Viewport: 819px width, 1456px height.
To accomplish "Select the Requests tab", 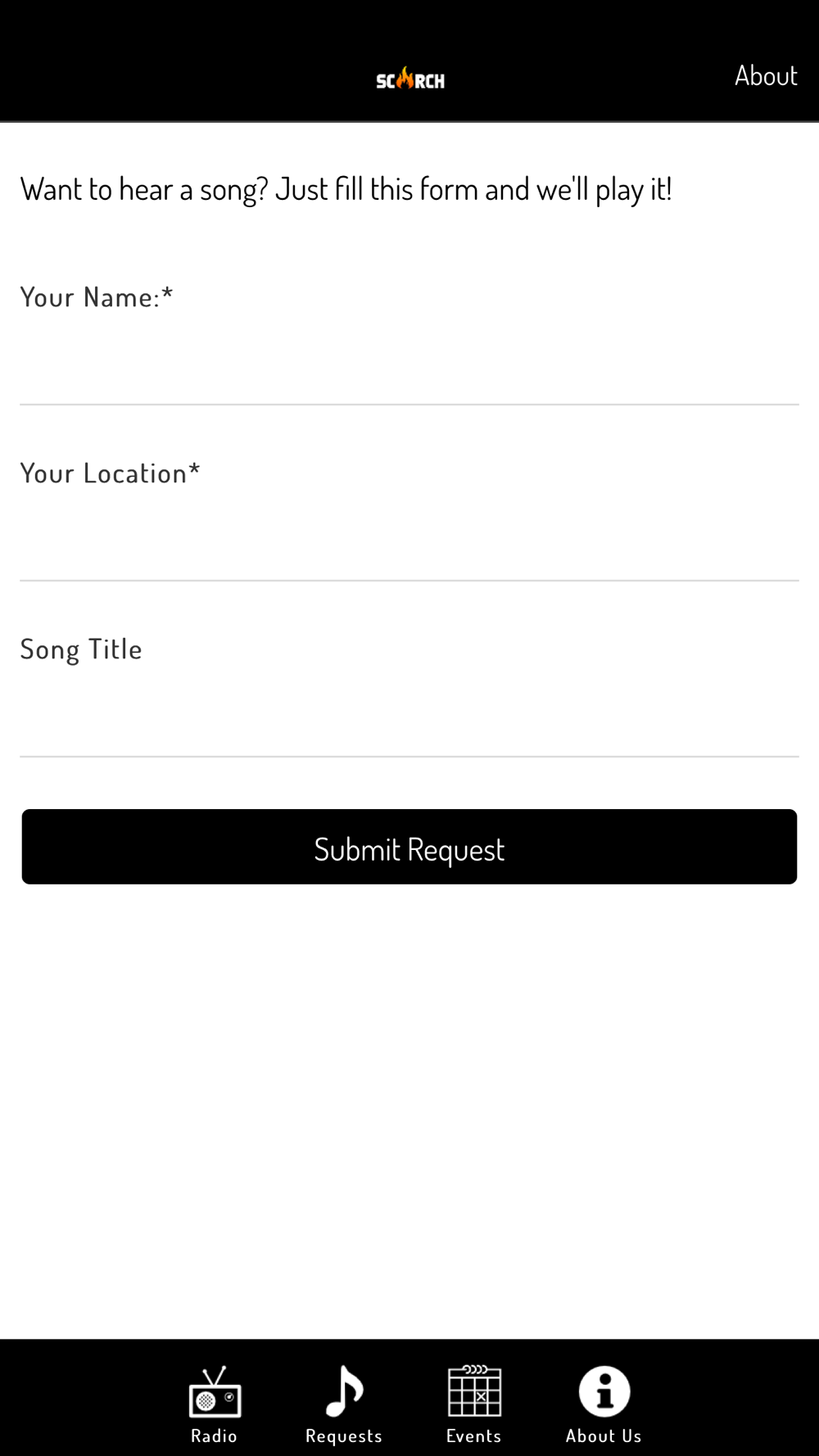I will [x=344, y=1404].
